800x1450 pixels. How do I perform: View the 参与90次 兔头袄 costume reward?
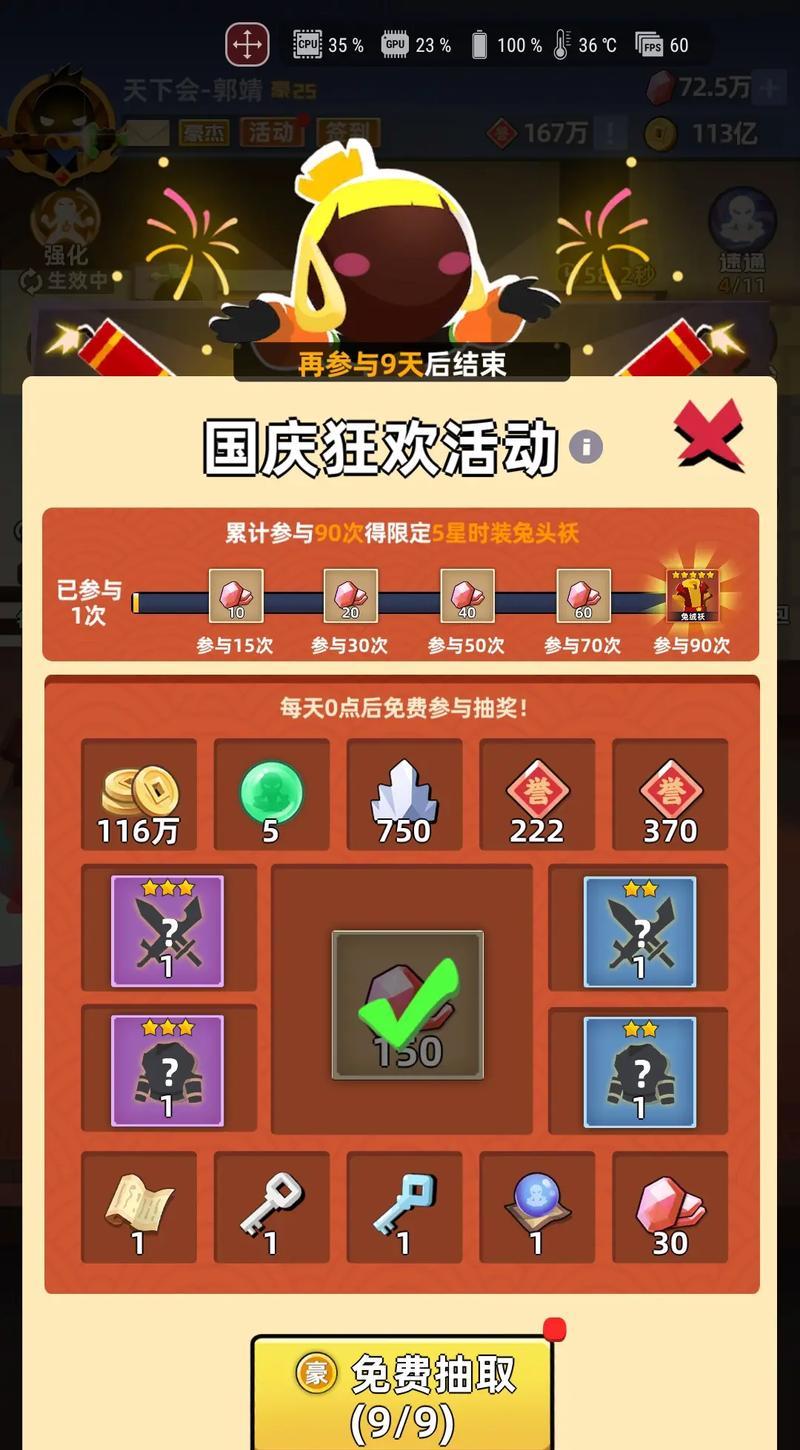pos(693,596)
